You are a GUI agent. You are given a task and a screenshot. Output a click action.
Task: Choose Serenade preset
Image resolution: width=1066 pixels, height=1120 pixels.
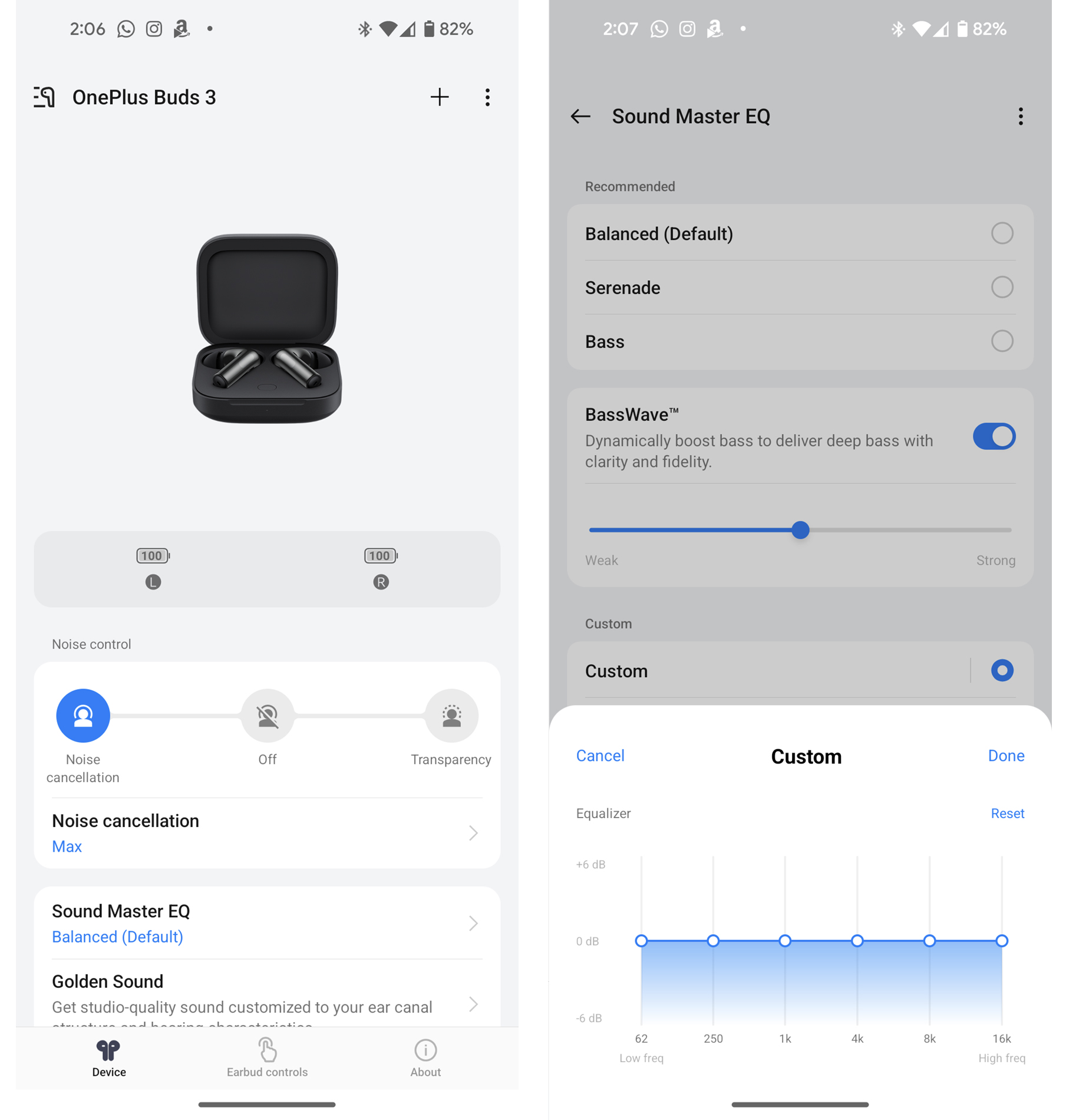click(1001, 287)
